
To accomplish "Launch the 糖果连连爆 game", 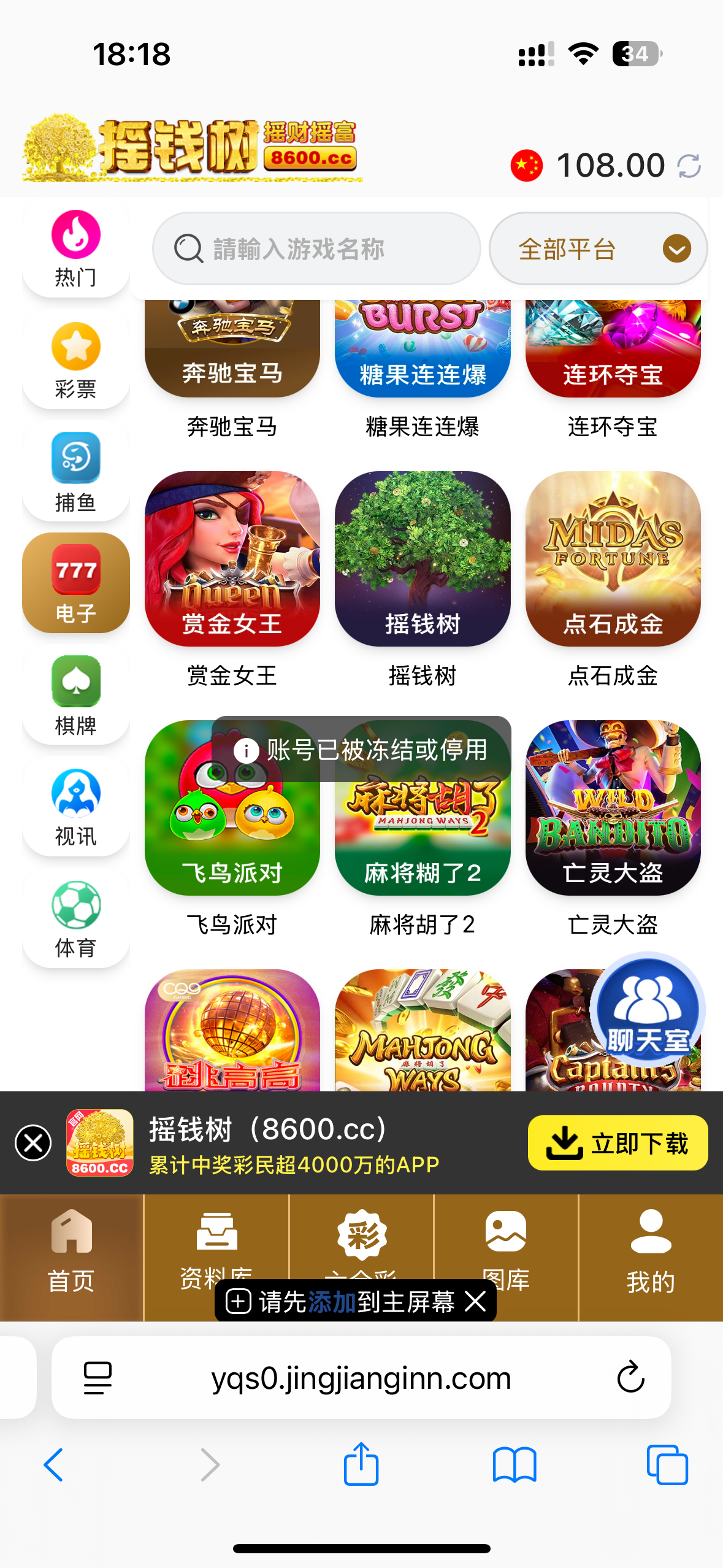I will coord(423,350).
